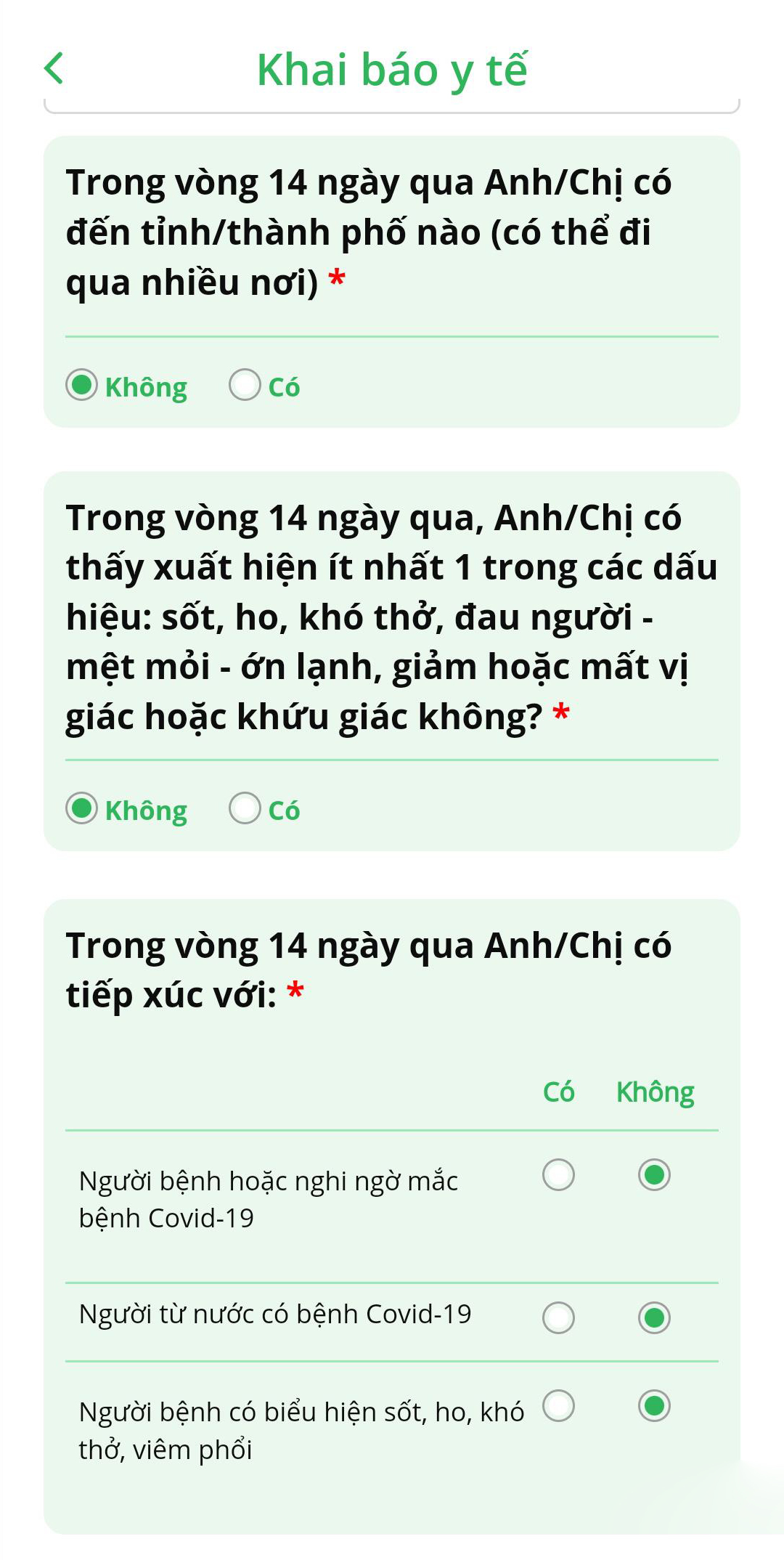Screen dimensions: 784x1560
Task: Choose Không for nghi ngờ mắc bệnh Covid-19 contact
Action: tap(654, 1174)
